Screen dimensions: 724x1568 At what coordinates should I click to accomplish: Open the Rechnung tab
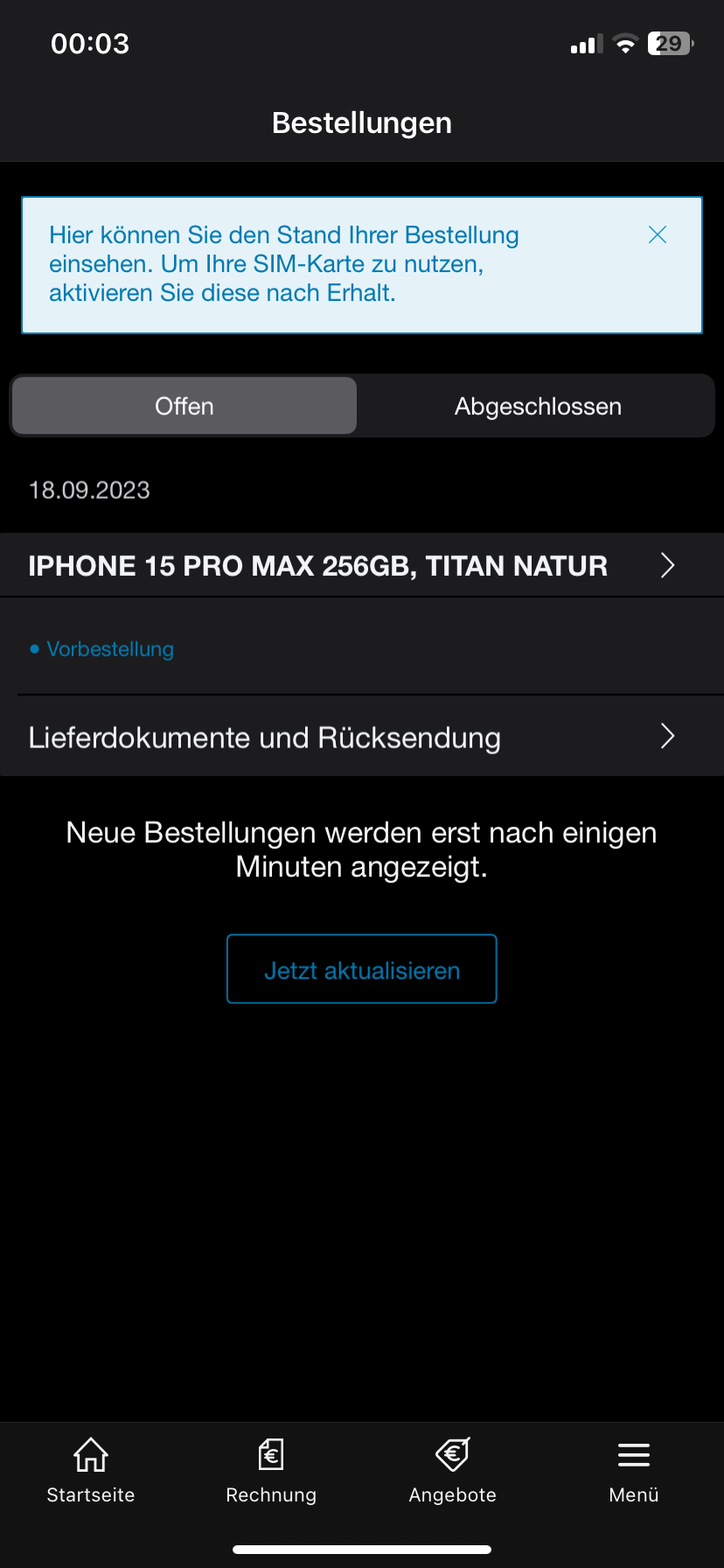pyautogui.click(x=271, y=1471)
